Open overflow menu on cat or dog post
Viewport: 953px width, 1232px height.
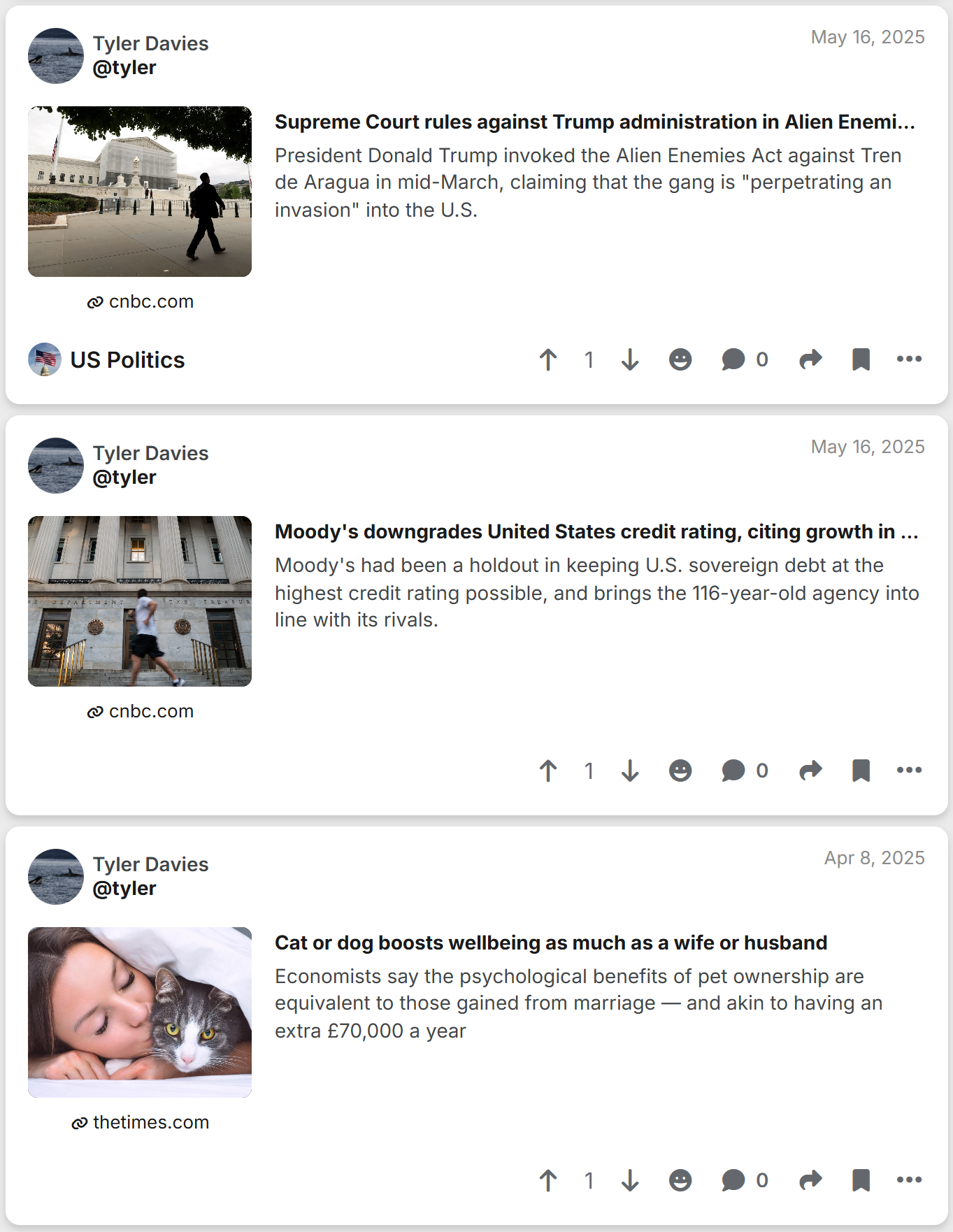[x=909, y=1180]
